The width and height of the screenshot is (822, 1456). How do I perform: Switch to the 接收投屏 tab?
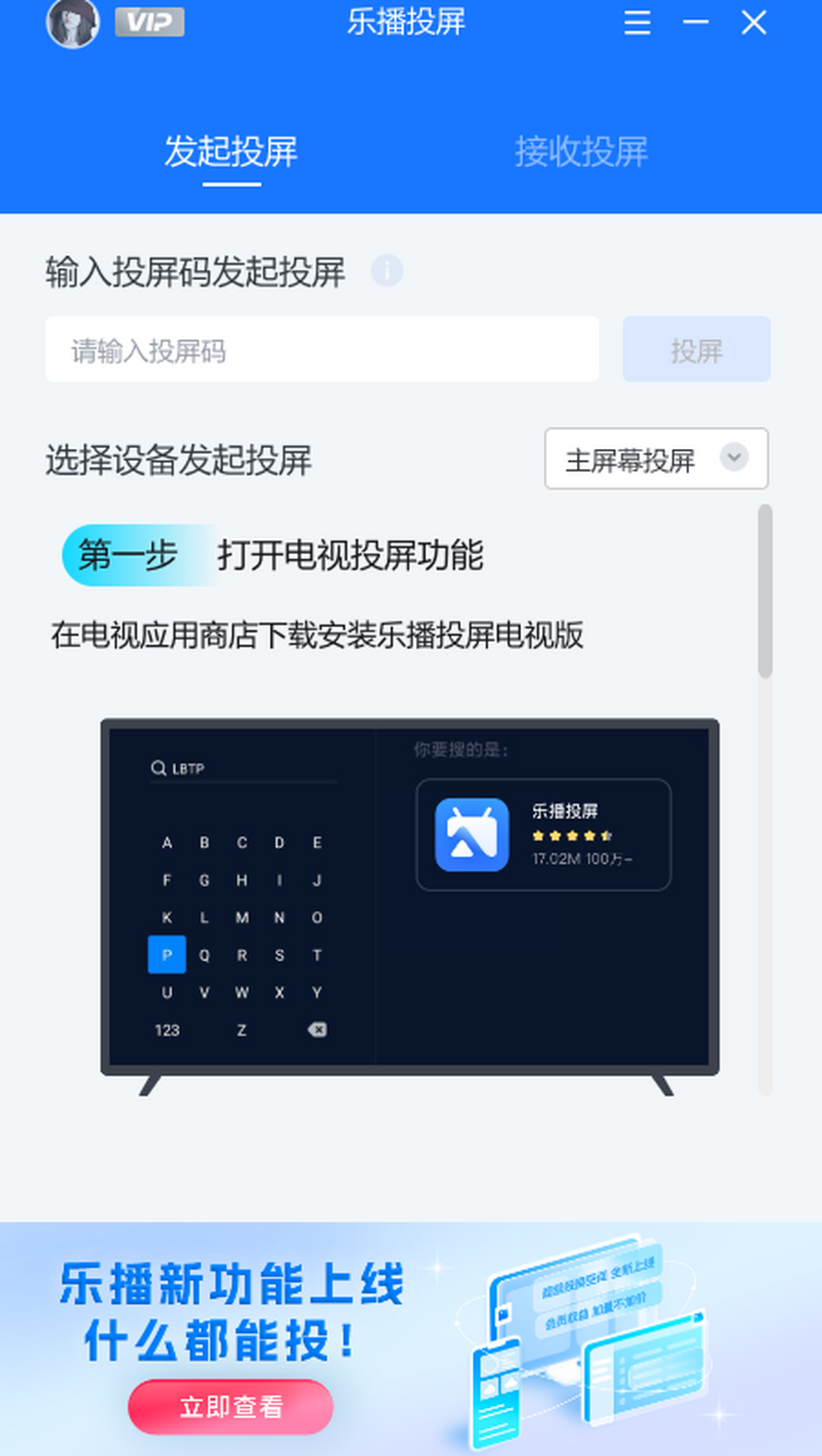point(581,151)
